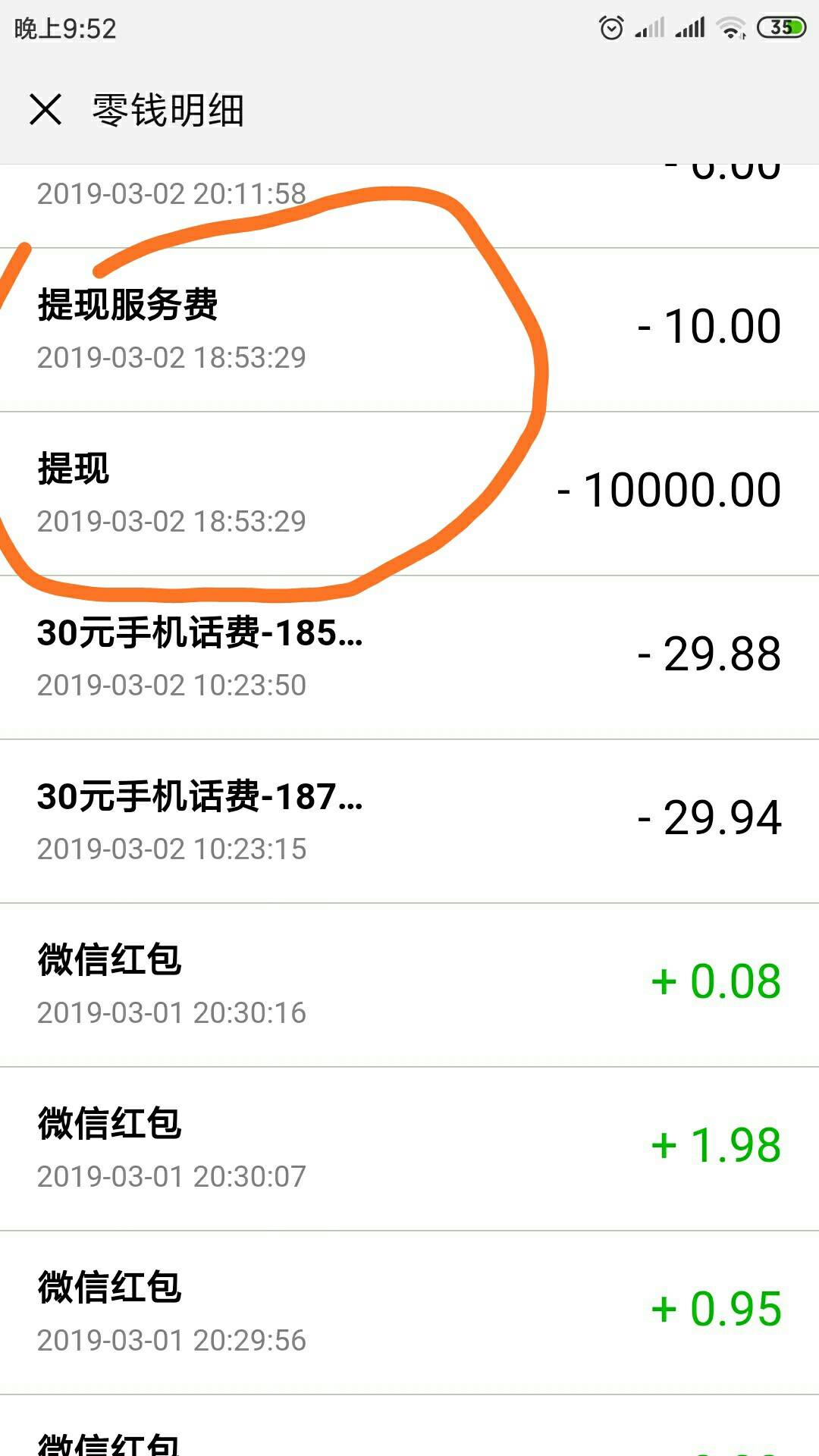The width and height of the screenshot is (819, 1456).
Task: Open the 提现服务费 -10.00 transaction
Action: pos(409,330)
